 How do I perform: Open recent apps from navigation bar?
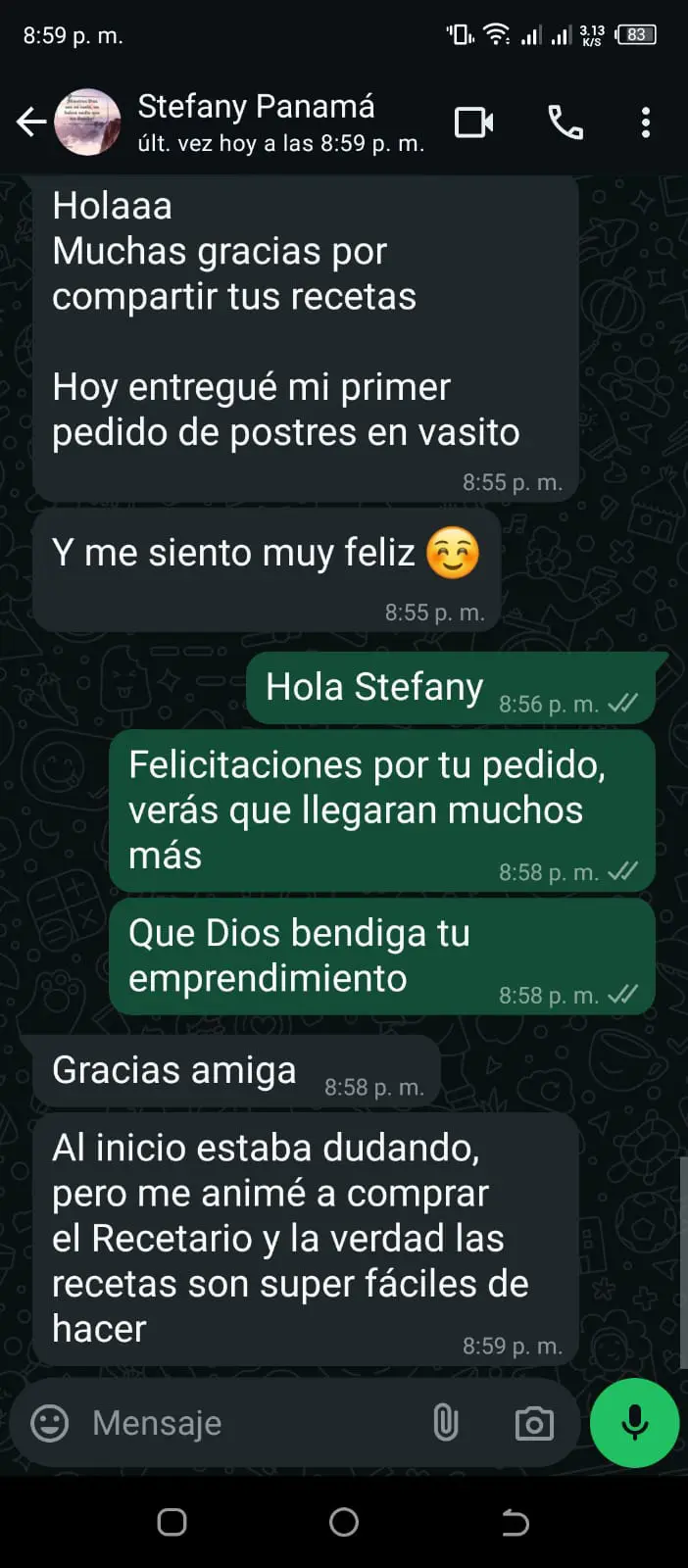172,1522
